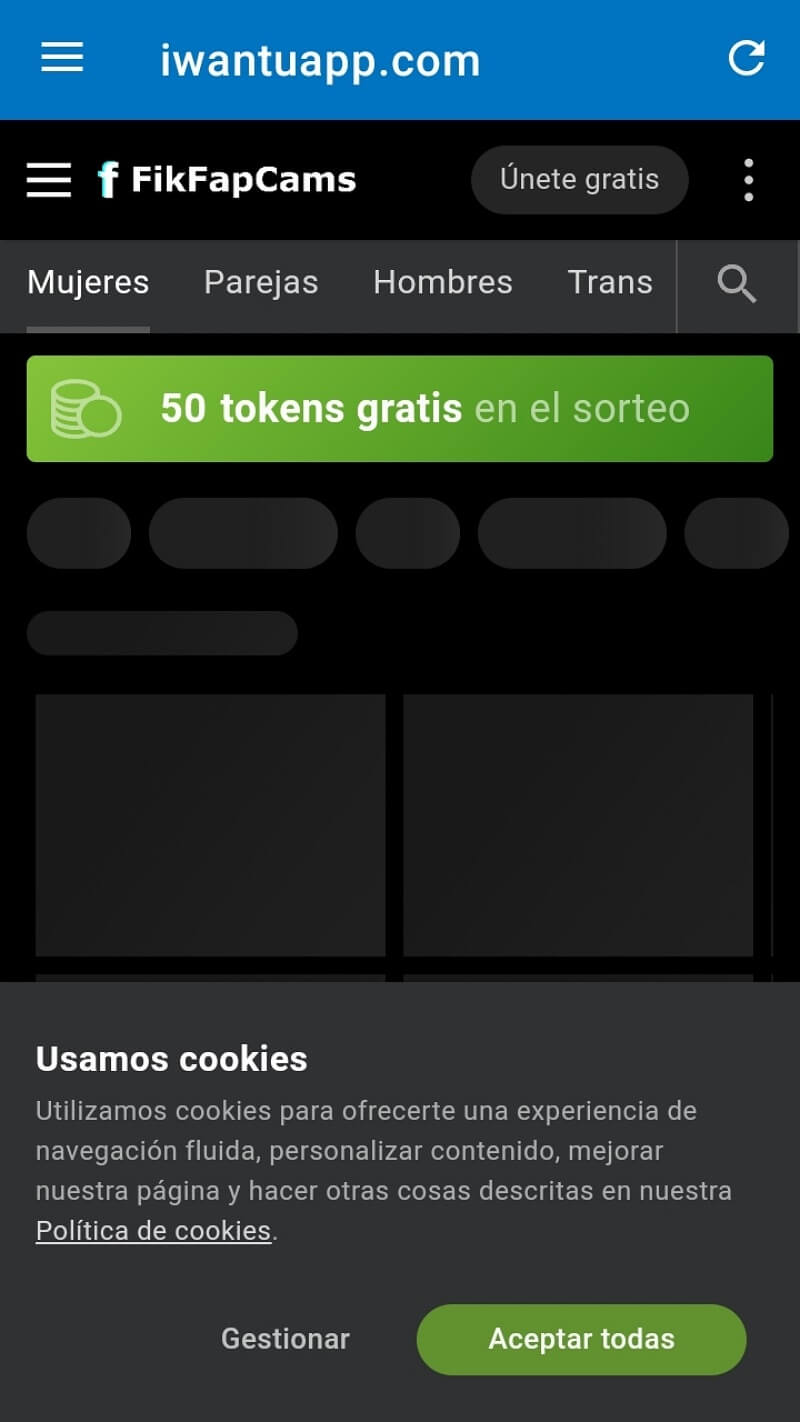Screen dimensions: 800x1422
Task: Open the iwantuapp.com address bar
Action: pyautogui.click(x=320, y=60)
